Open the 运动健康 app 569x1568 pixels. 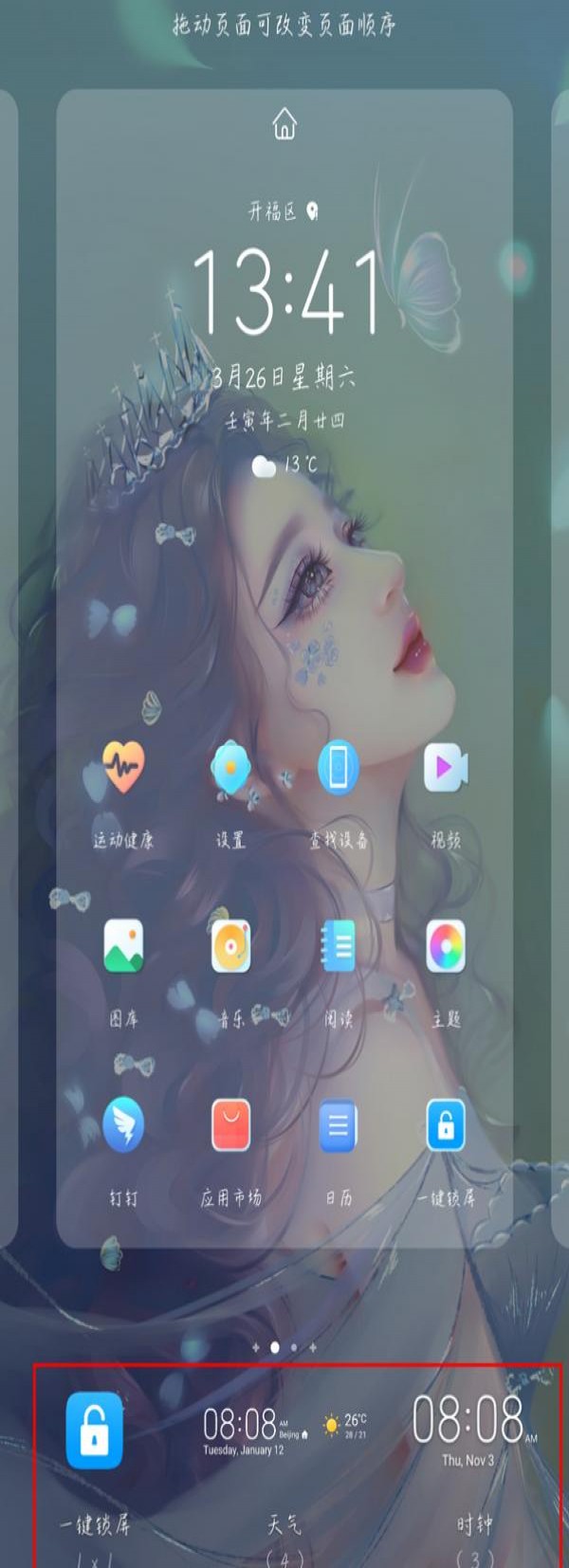123,767
